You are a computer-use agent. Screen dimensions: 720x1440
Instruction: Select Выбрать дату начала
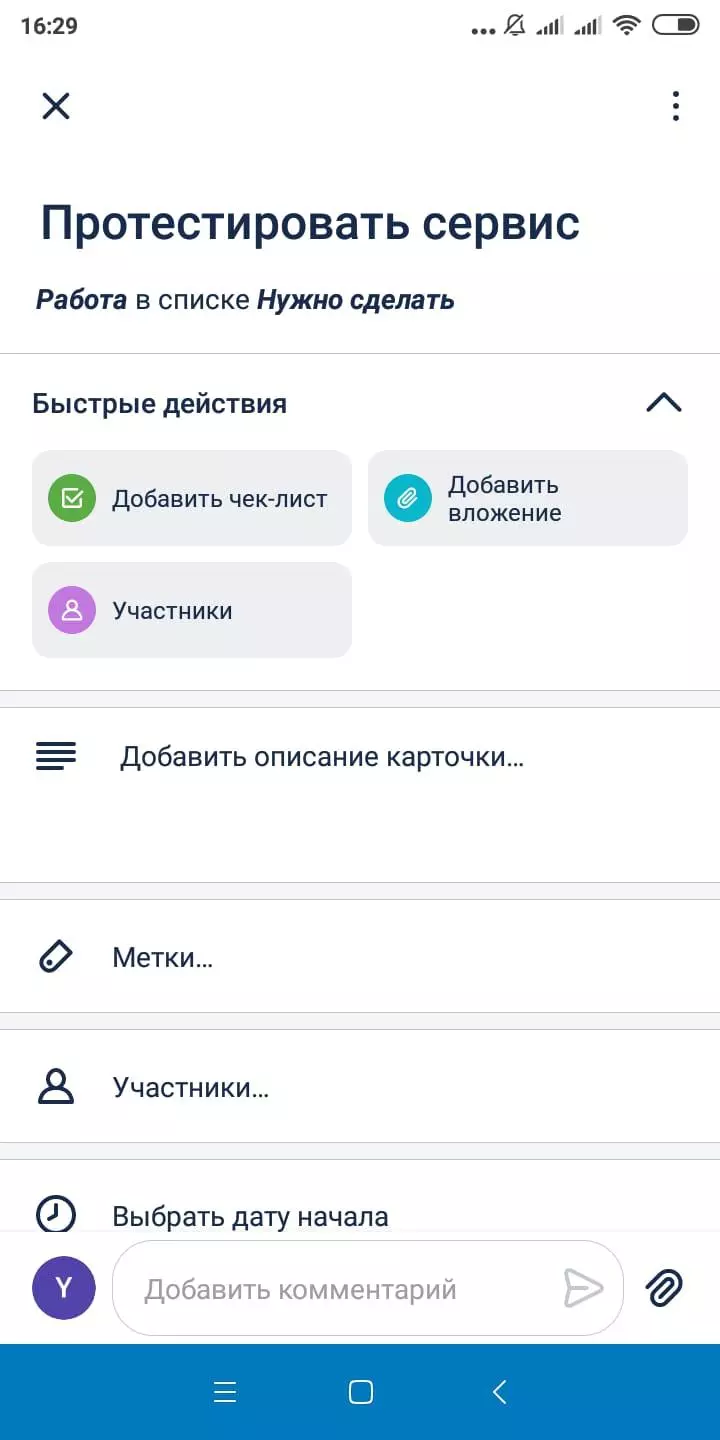[250, 1216]
